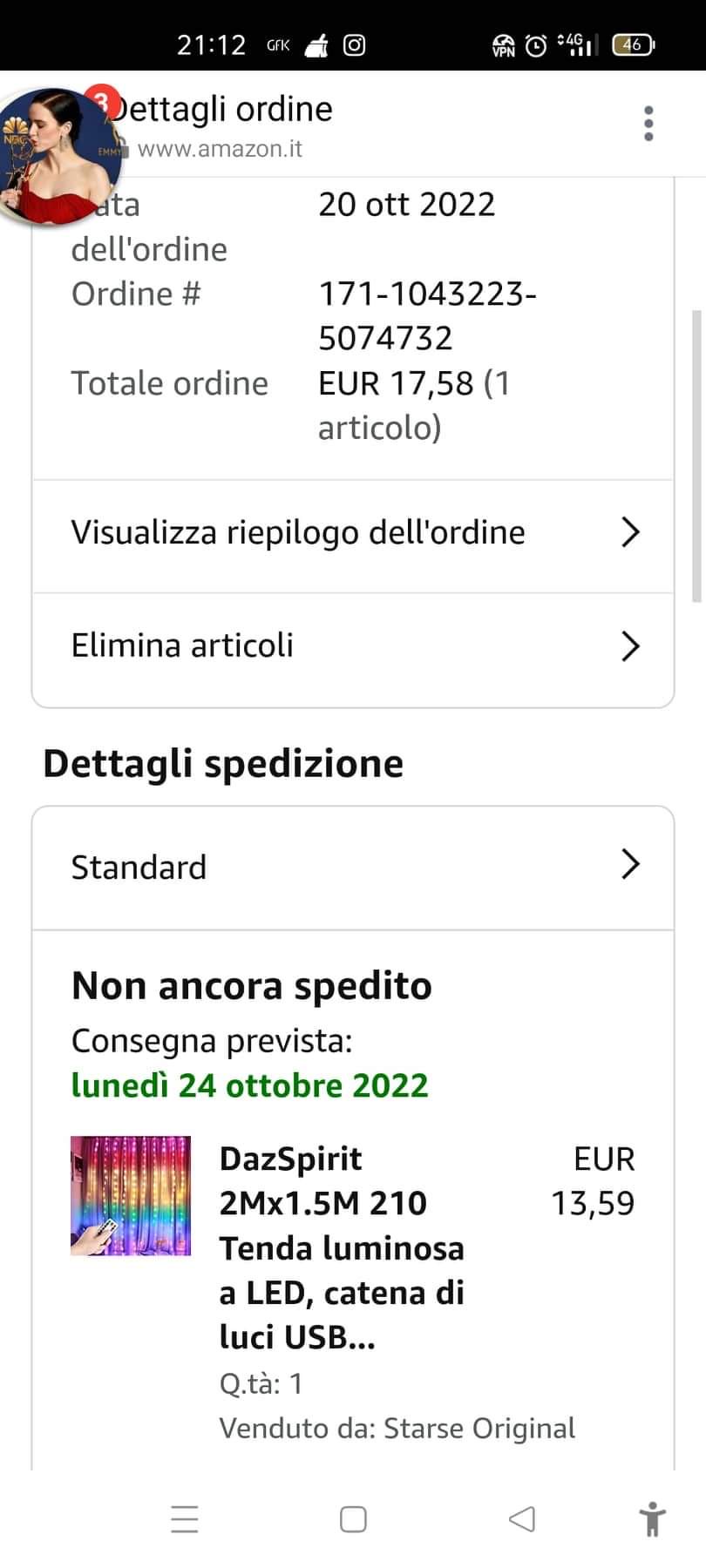Open the system recent apps menu button
706x1568 pixels.
(185, 1519)
